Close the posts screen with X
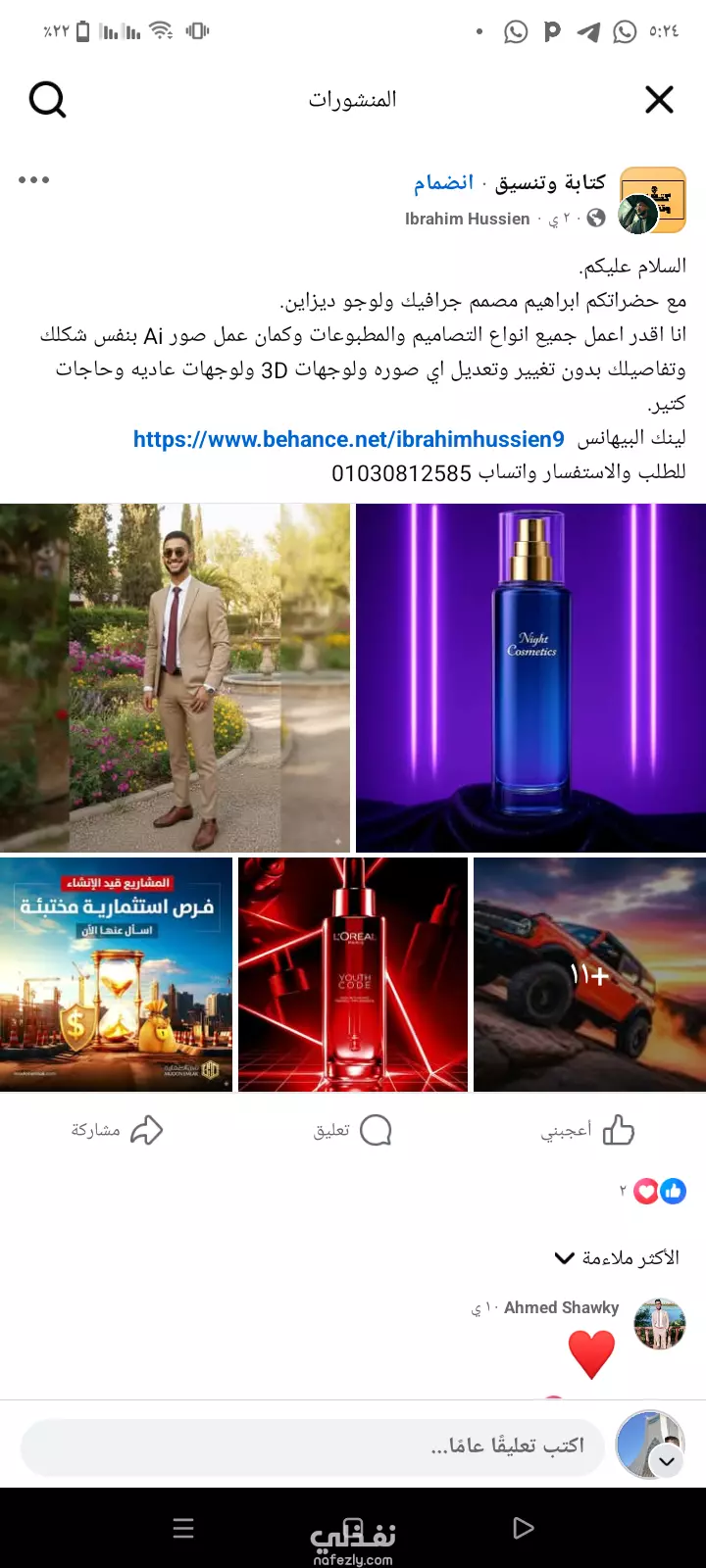 coord(659,99)
